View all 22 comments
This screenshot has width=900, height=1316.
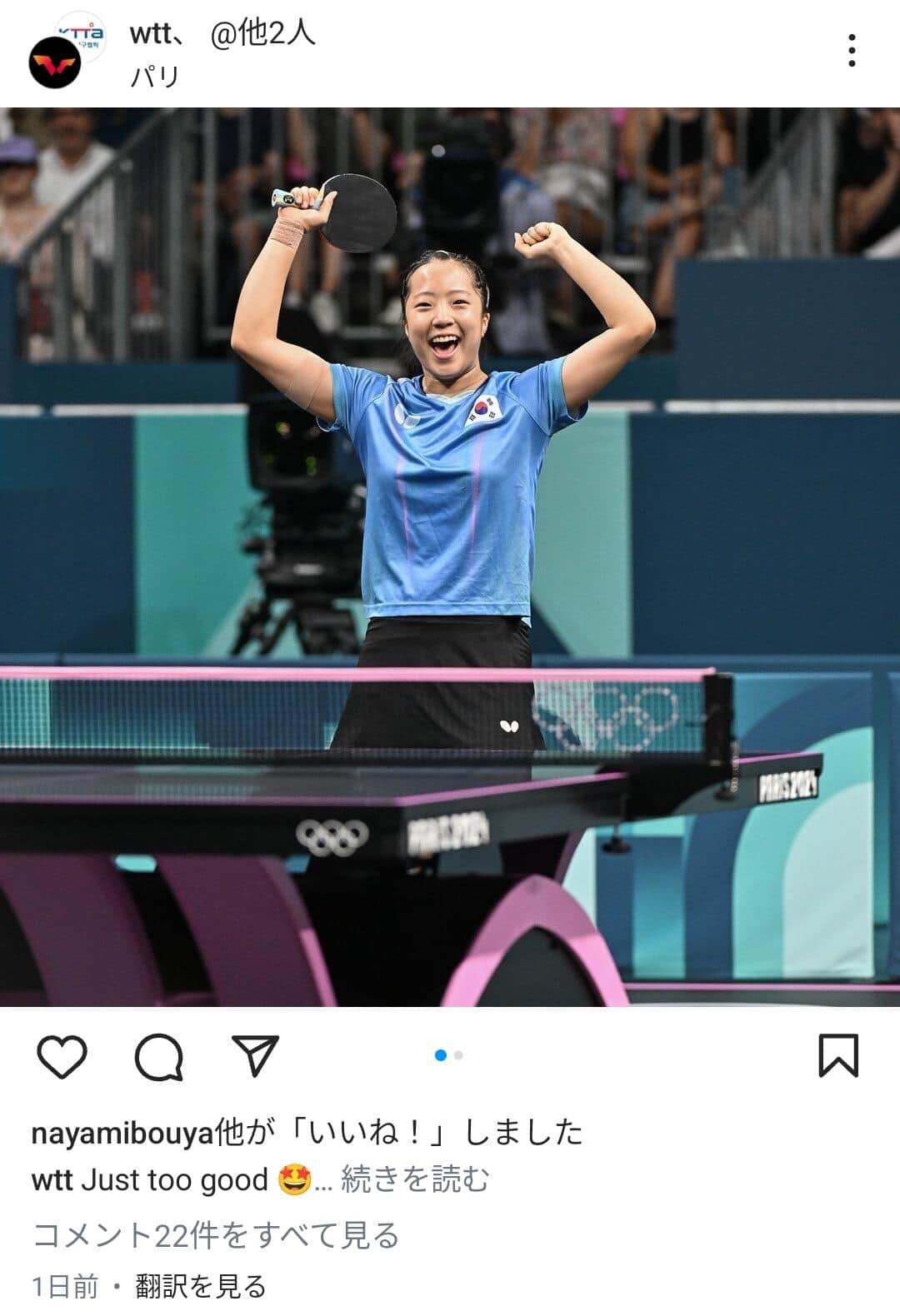click(216, 1235)
